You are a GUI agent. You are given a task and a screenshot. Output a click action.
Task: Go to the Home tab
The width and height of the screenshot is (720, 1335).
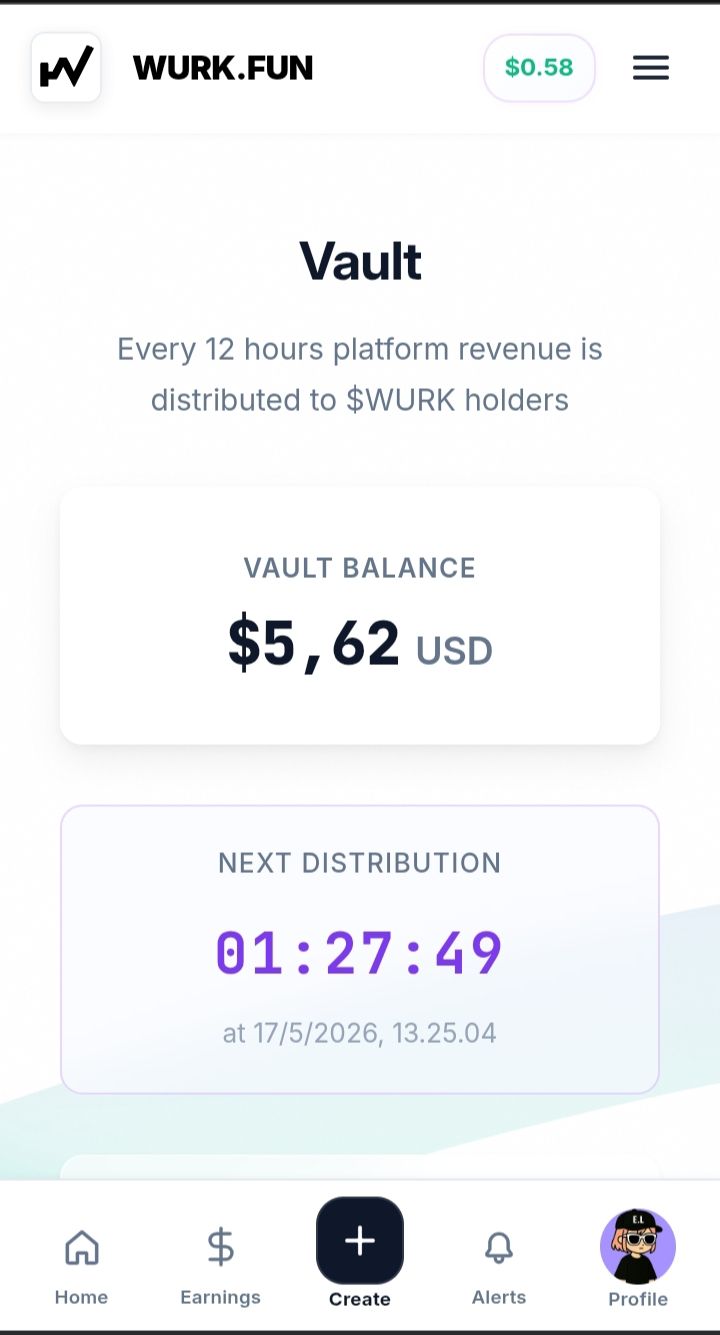(x=81, y=1266)
